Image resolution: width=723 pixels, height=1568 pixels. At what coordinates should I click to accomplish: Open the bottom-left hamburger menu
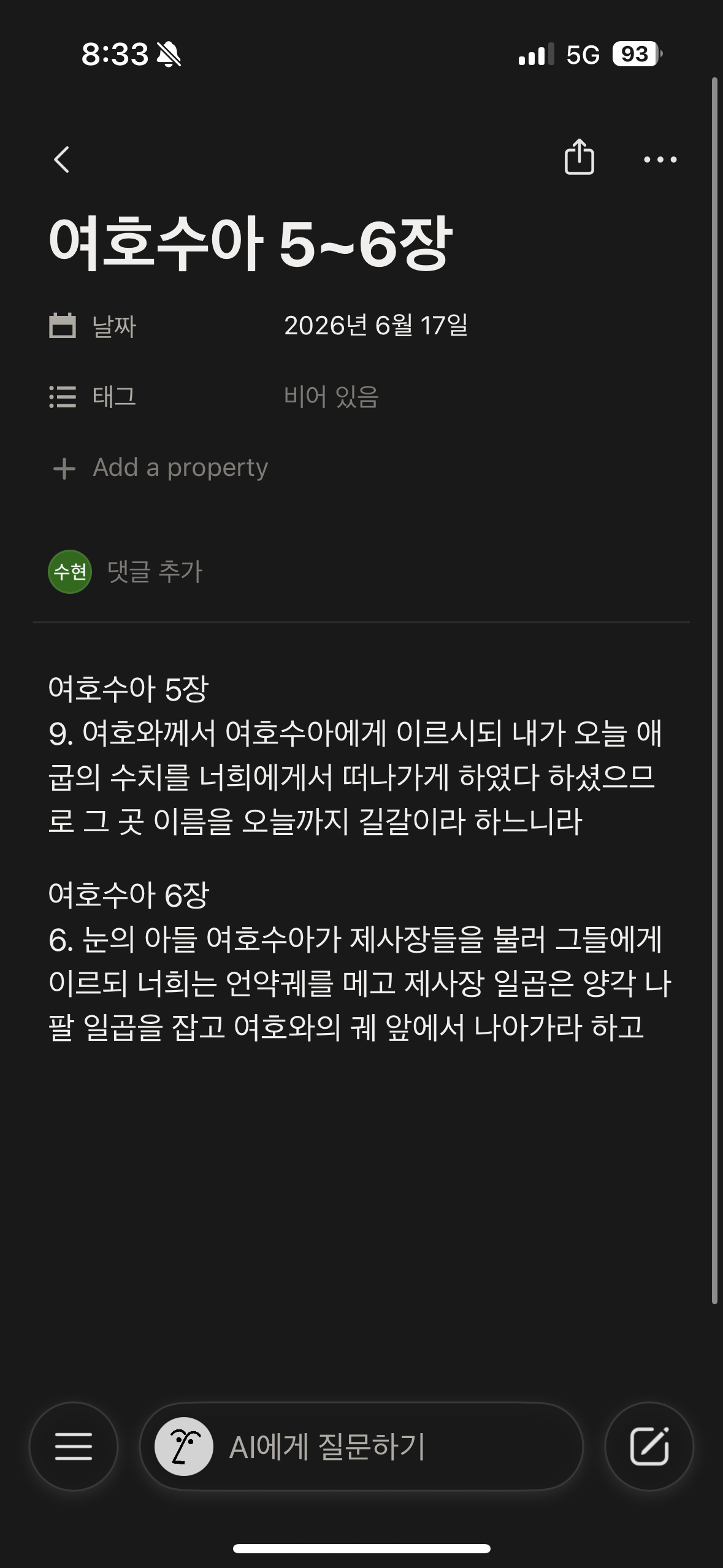(74, 1446)
